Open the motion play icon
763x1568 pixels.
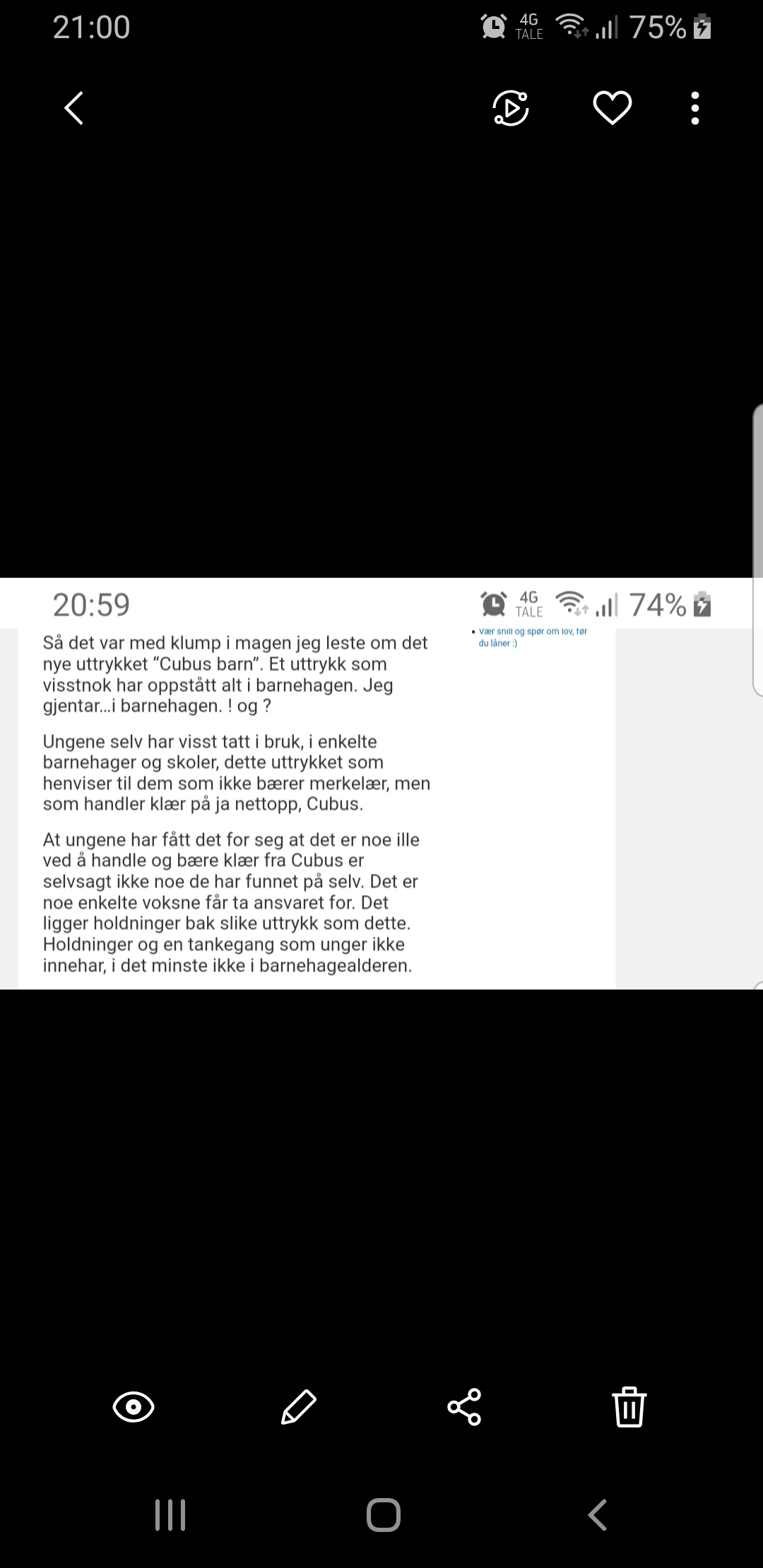point(510,108)
